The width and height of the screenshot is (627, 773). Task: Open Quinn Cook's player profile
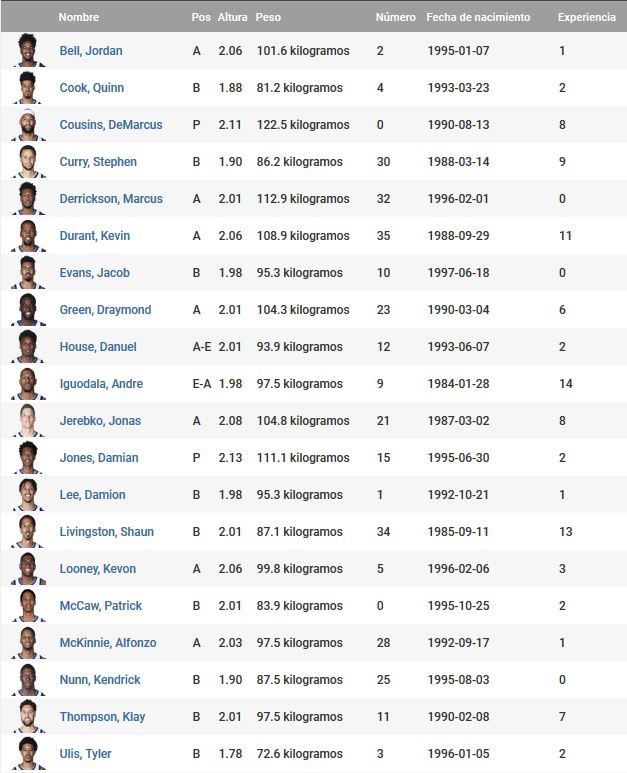(x=91, y=88)
